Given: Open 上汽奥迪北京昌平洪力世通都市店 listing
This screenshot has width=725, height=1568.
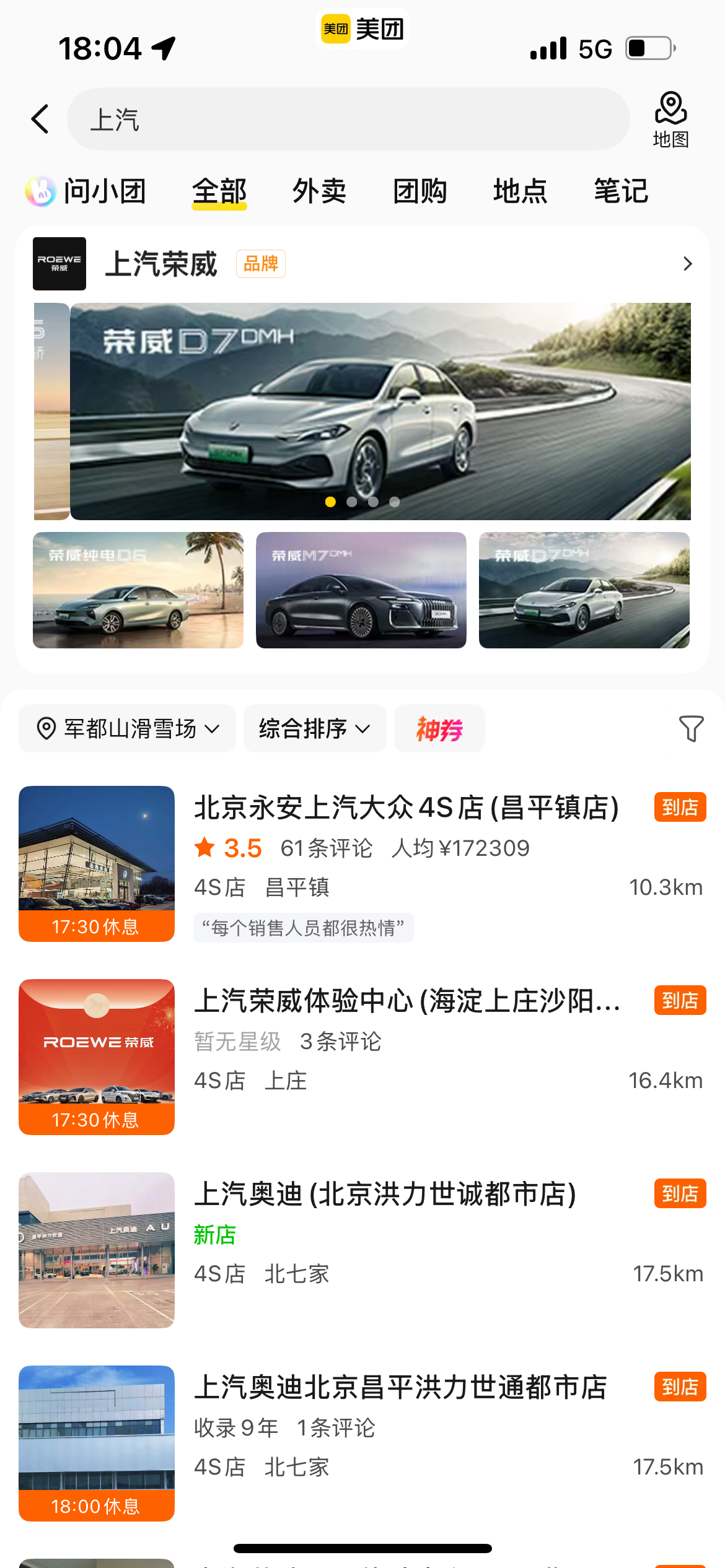Looking at the screenshot, I should pyautogui.click(x=400, y=1387).
